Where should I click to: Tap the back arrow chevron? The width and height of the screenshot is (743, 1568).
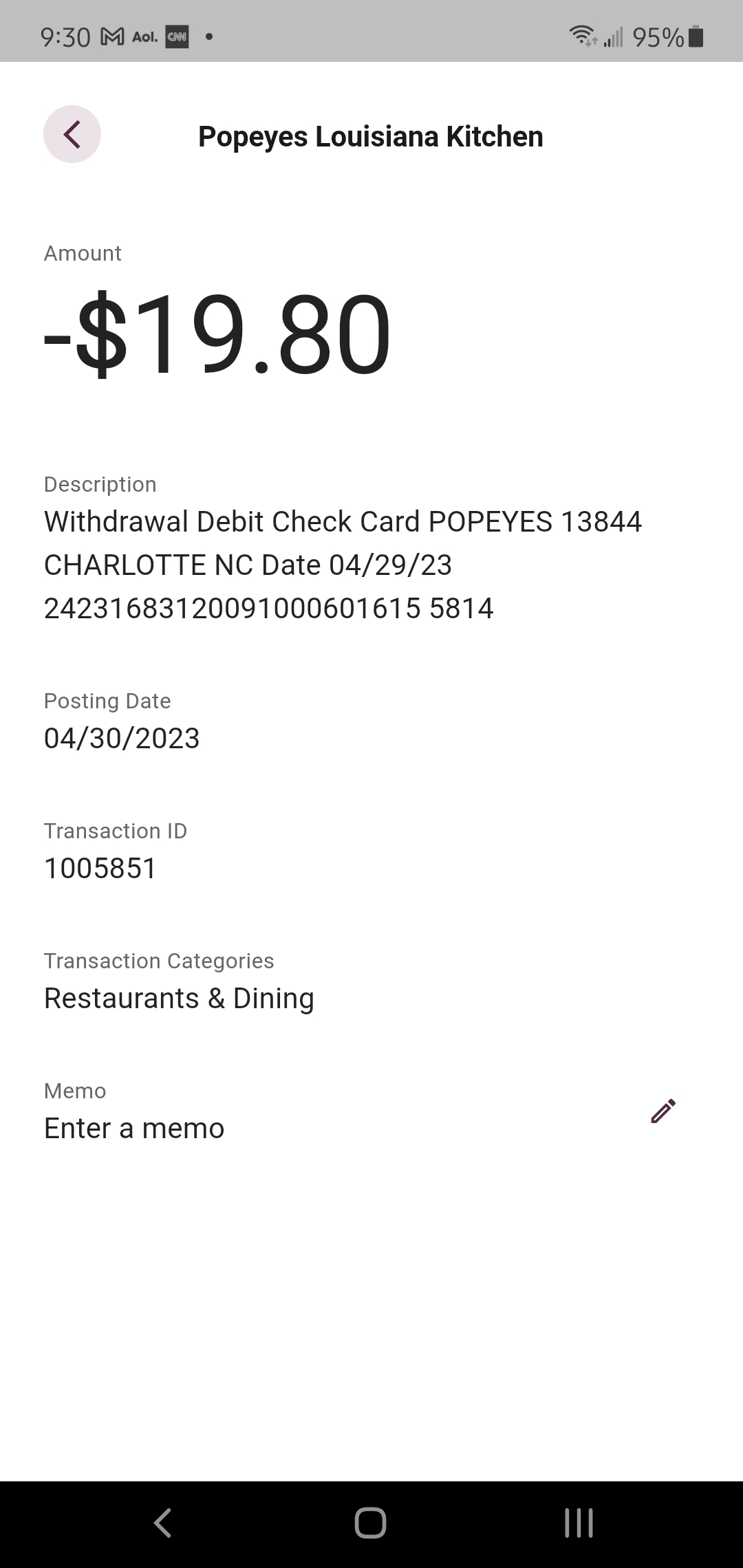(72, 135)
